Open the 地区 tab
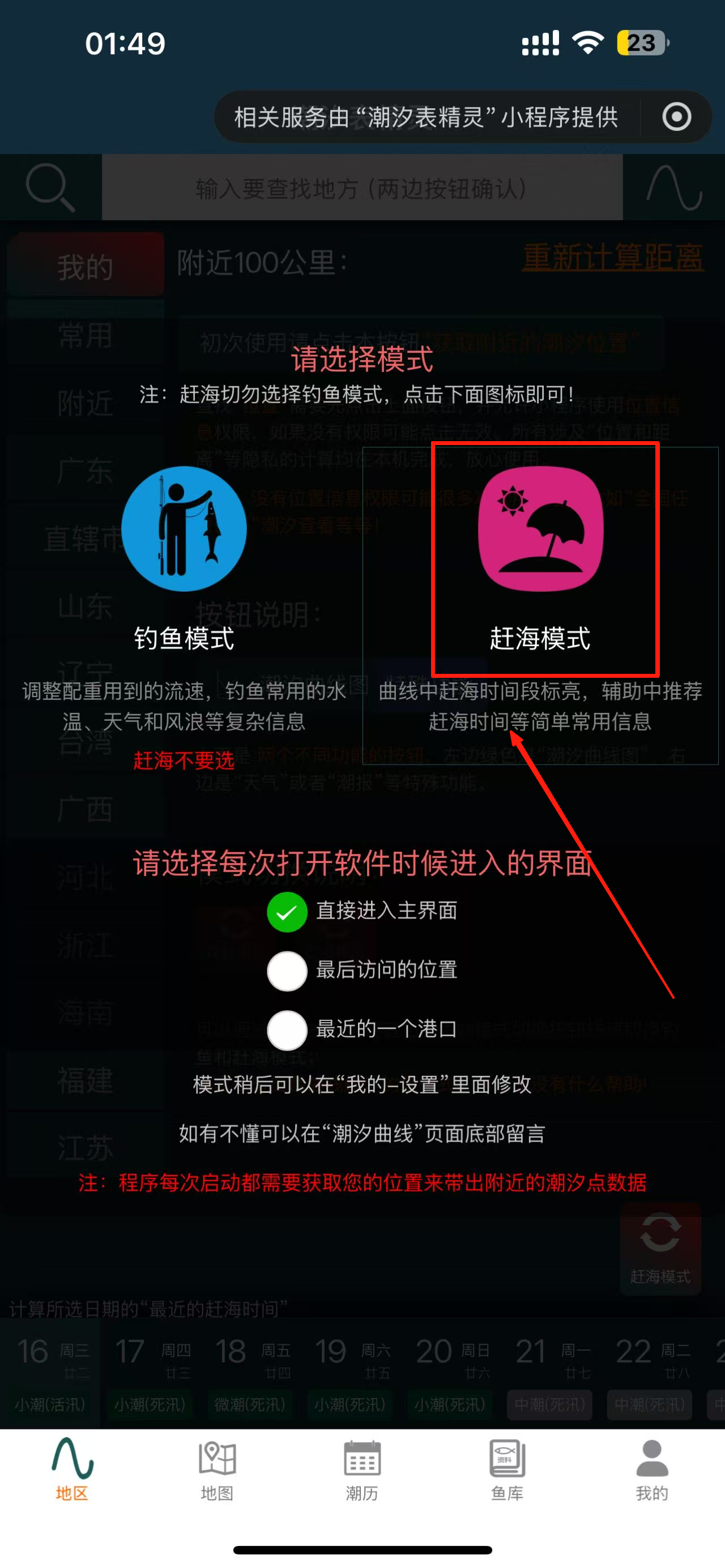 (72, 1471)
